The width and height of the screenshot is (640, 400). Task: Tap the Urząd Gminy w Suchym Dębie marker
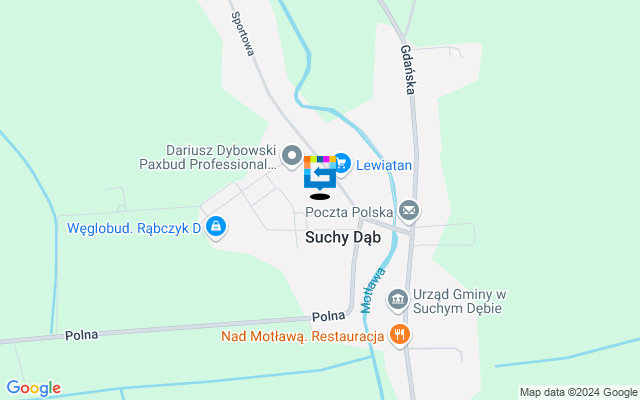398,299
